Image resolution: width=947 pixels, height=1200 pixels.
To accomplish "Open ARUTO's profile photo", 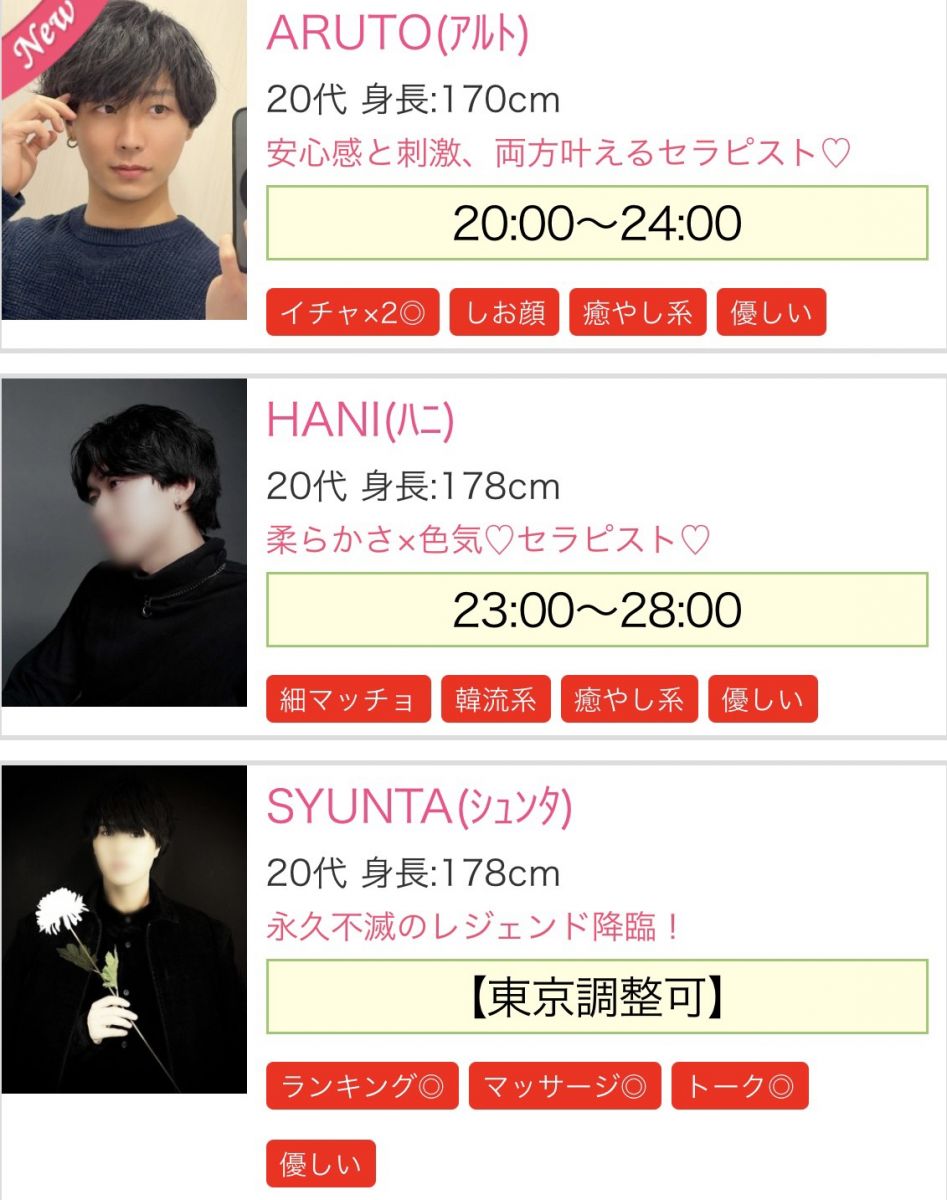I will coord(124,160).
